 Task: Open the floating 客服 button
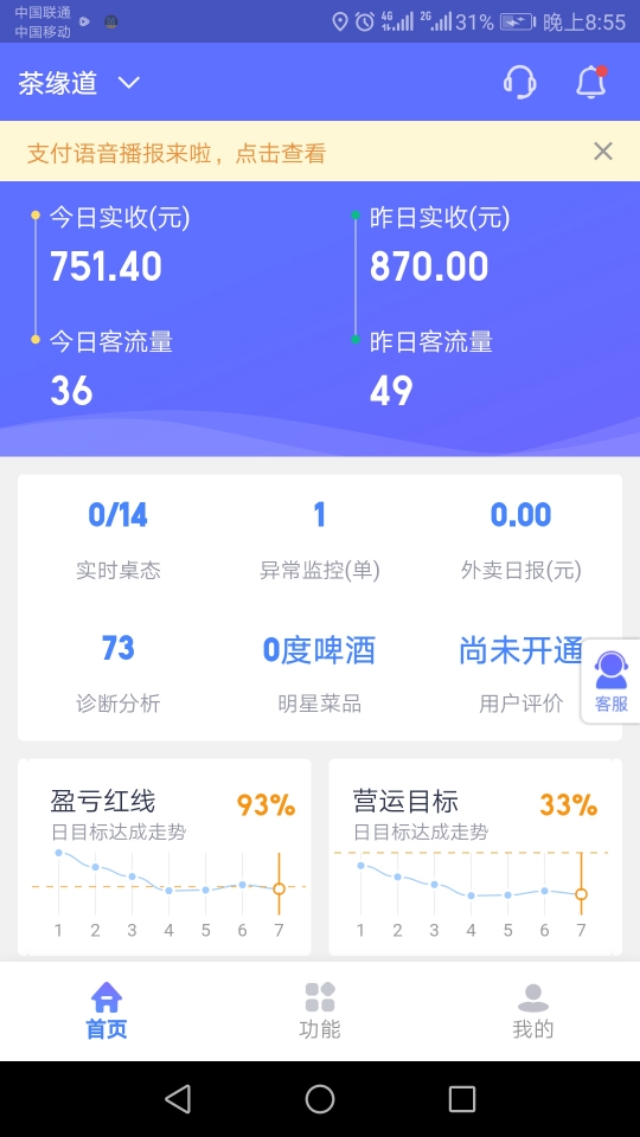(x=611, y=681)
